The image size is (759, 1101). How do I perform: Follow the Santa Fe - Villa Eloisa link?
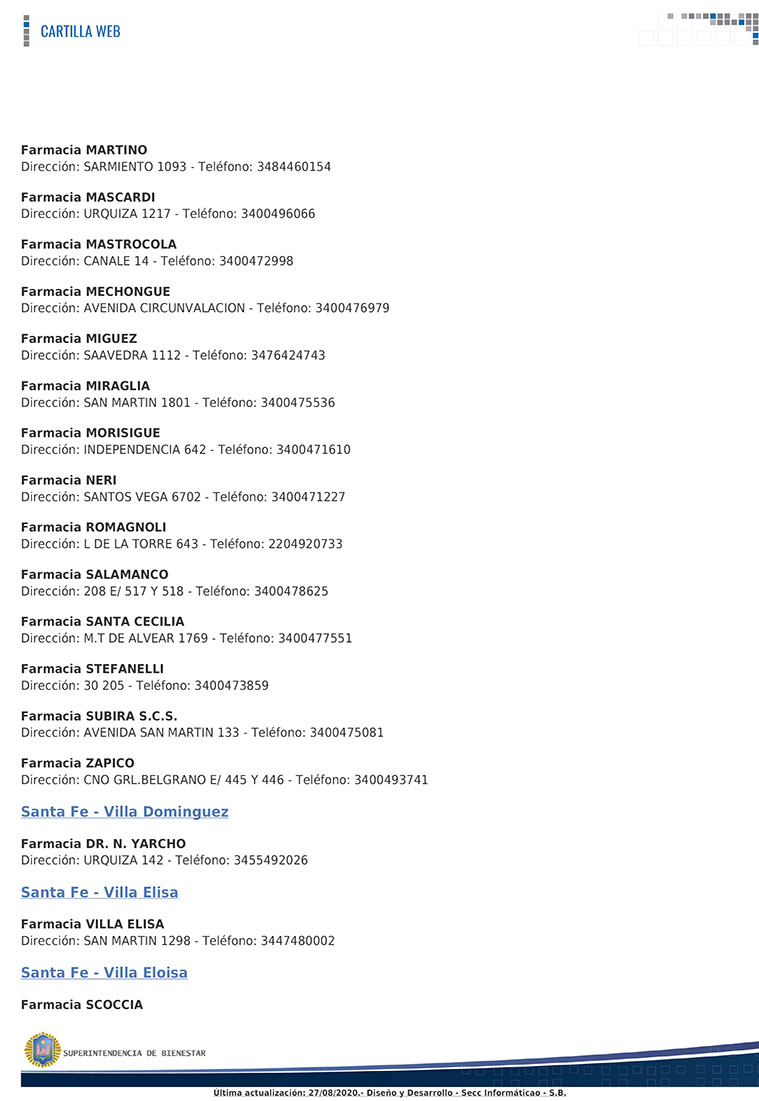pos(104,973)
